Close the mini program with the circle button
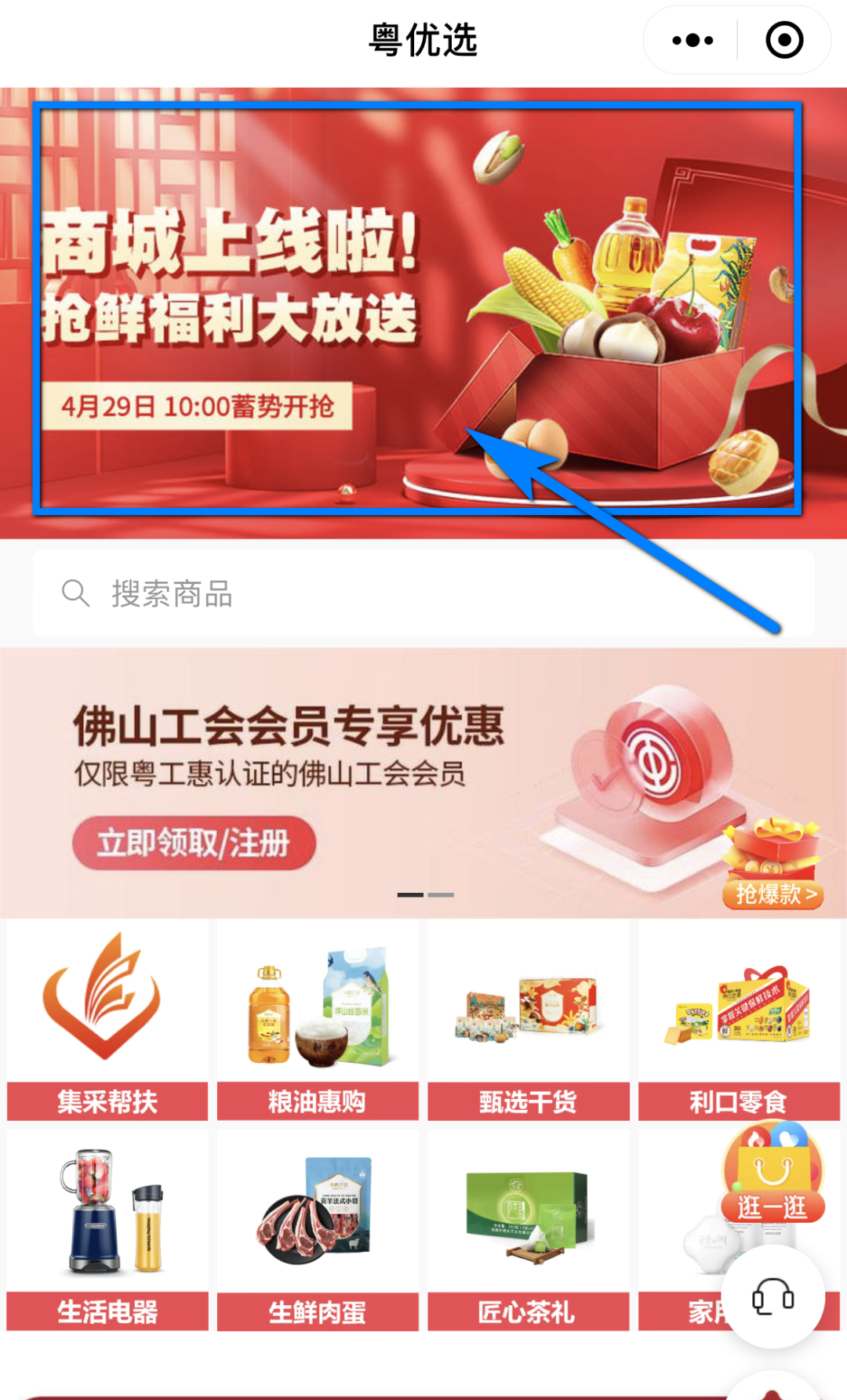Screen dimensions: 847x1400 point(784,40)
